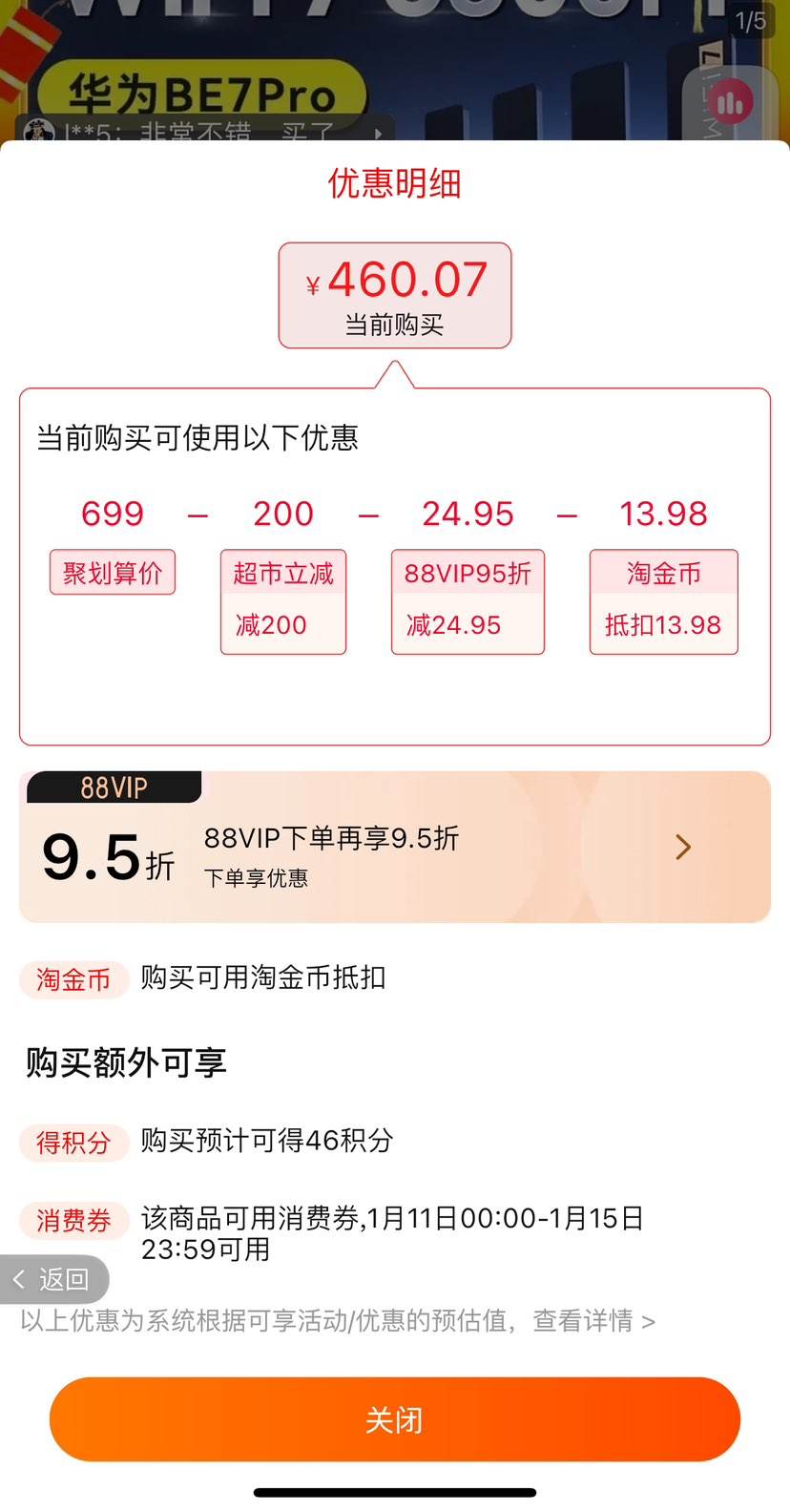The width and height of the screenshot is (790, 1512).
Task: Select the 聚划算价 price tag
Action: point(113,572)
